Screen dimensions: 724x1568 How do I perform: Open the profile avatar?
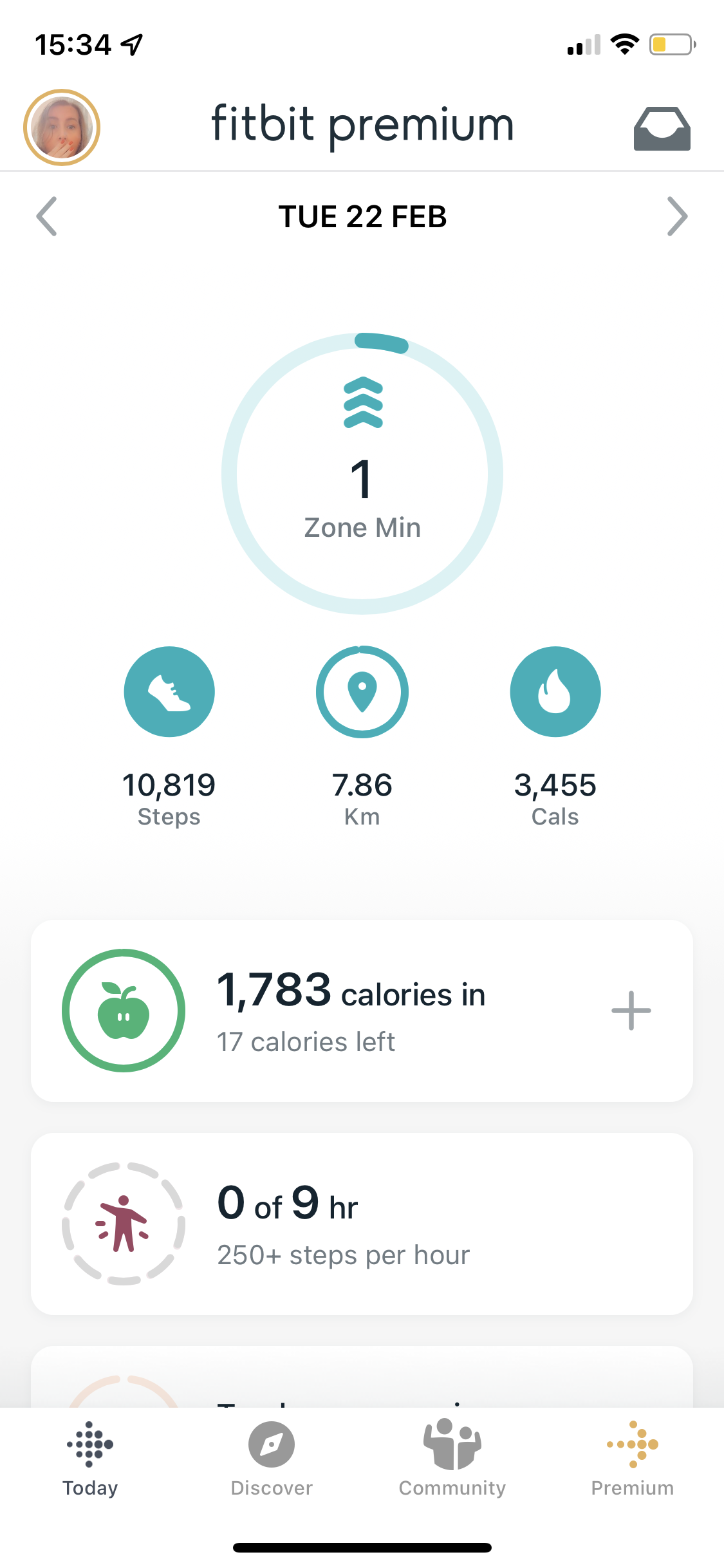pyautogui.click(x=62, y=127)
